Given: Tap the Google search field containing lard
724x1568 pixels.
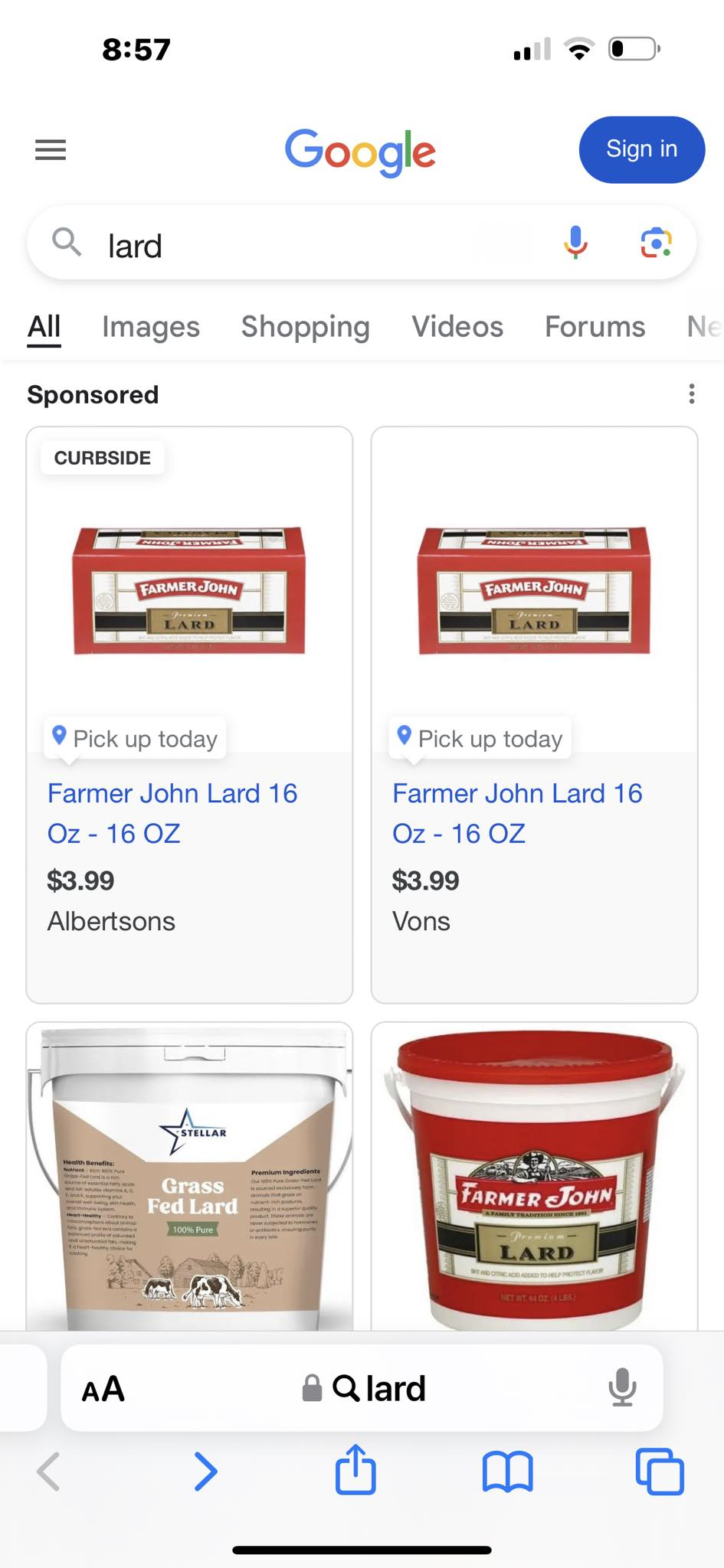Looking at the screenshot, I should tap(291, 246).
